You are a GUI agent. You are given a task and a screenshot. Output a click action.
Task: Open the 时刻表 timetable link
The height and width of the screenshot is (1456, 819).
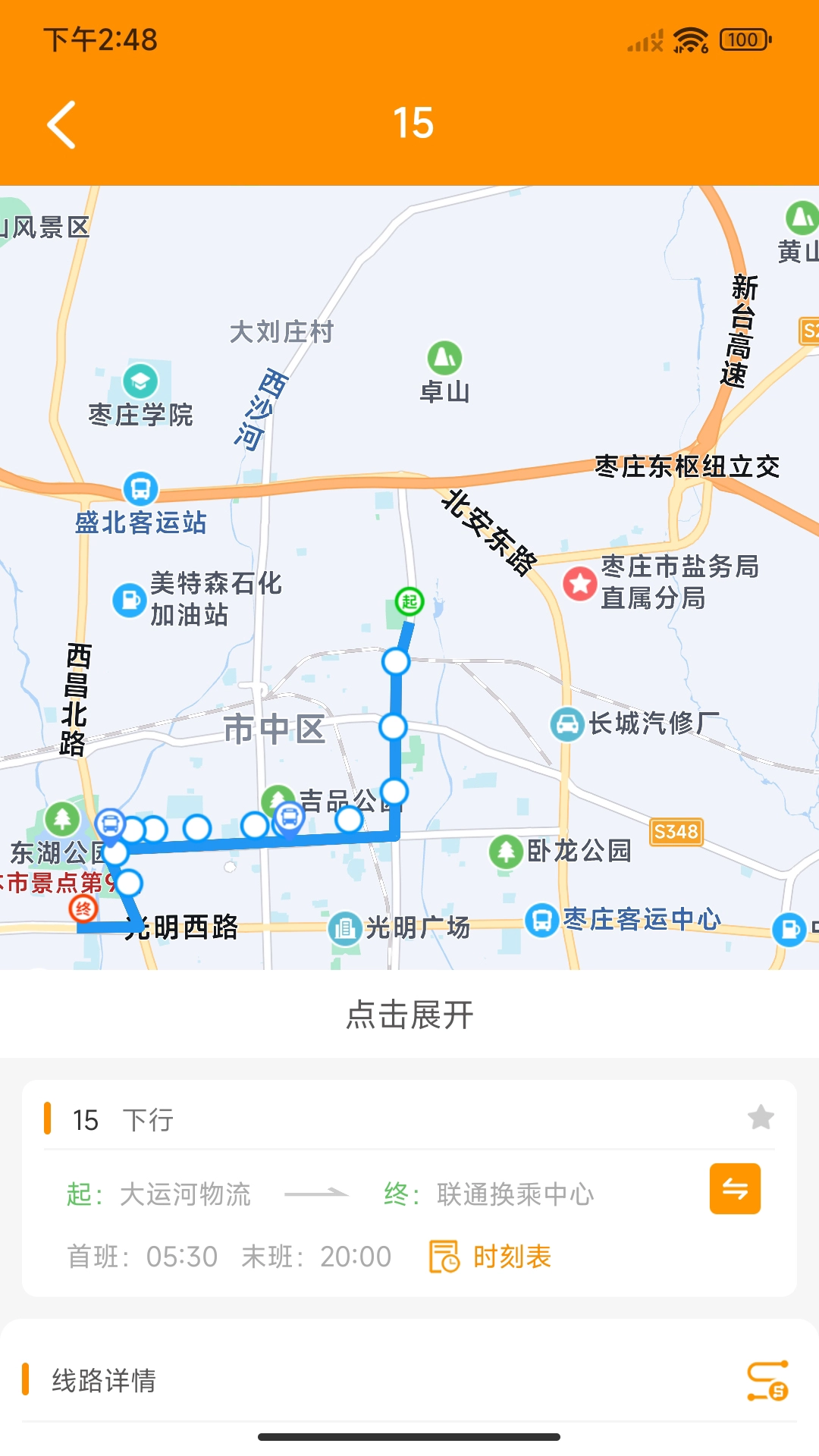[513, 1255]
